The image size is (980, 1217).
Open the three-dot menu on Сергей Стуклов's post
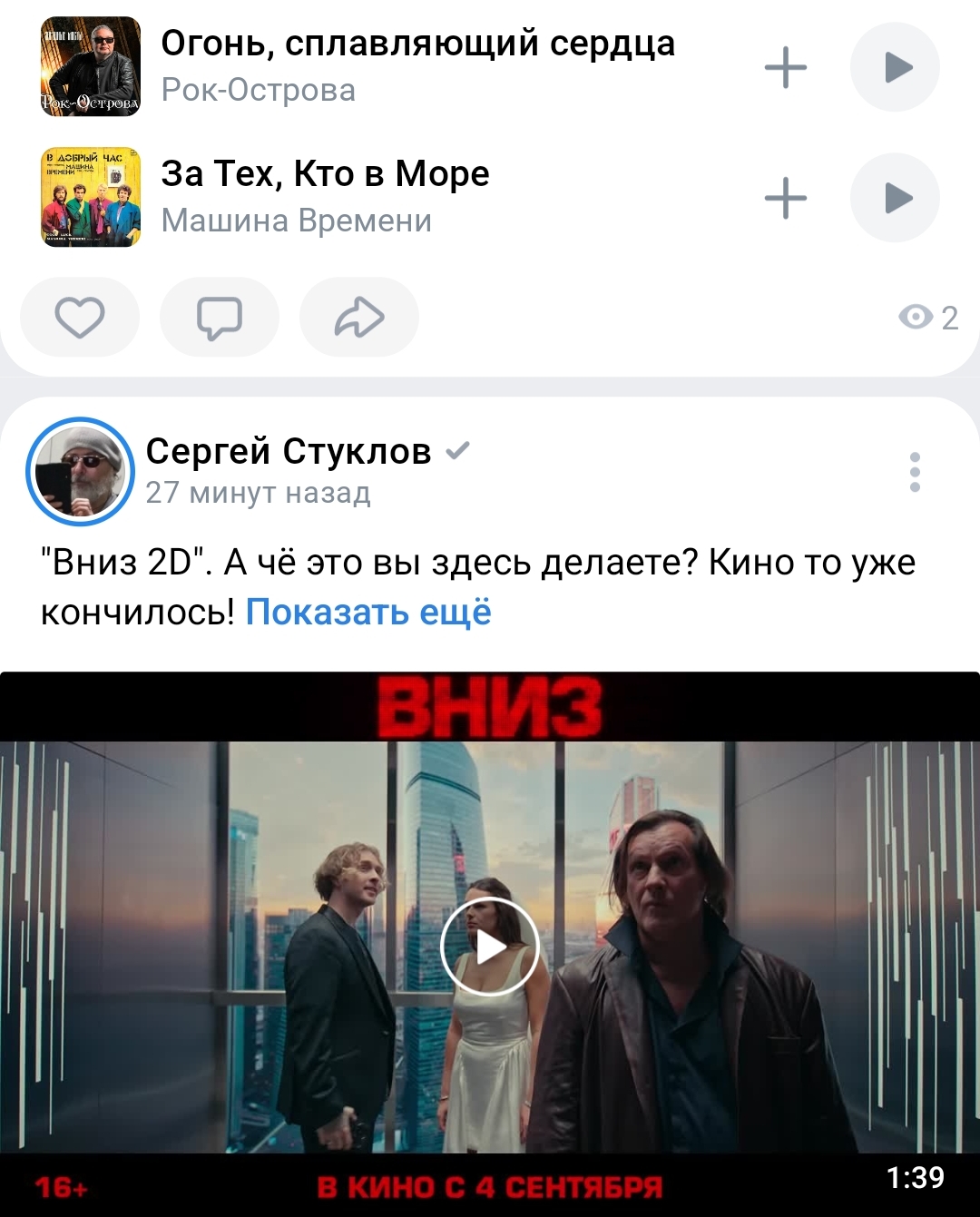(x=915, y=472)
